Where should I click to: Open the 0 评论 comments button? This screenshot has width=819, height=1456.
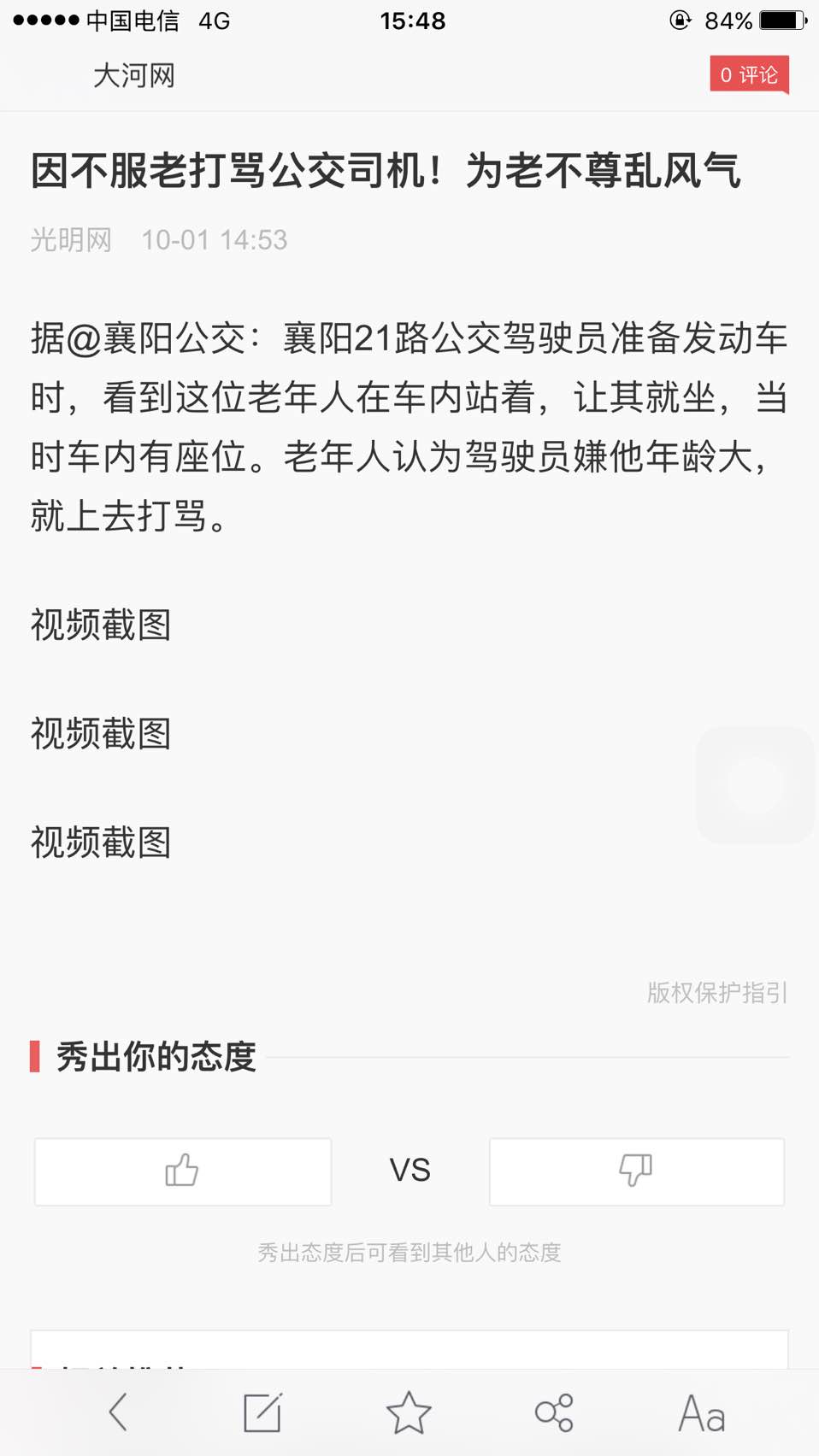tap(749, 75)
